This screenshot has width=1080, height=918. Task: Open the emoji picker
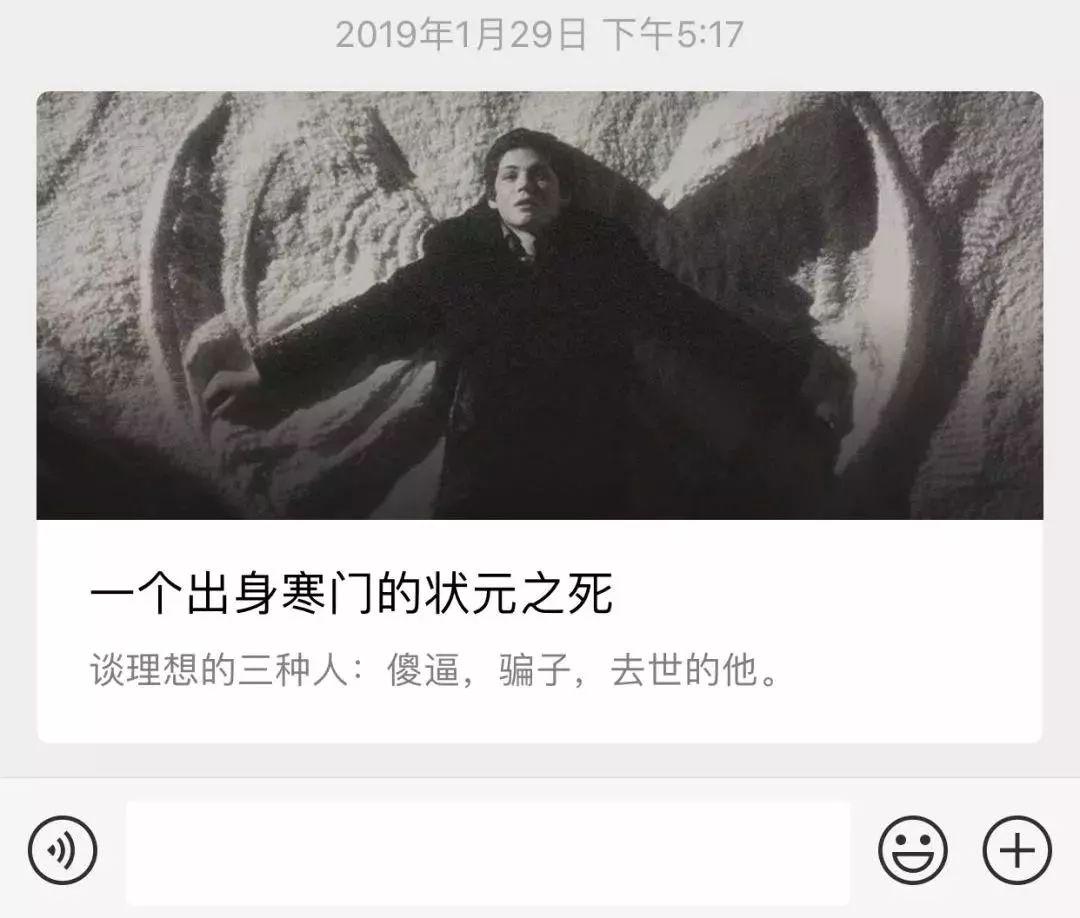pos(912,851)
